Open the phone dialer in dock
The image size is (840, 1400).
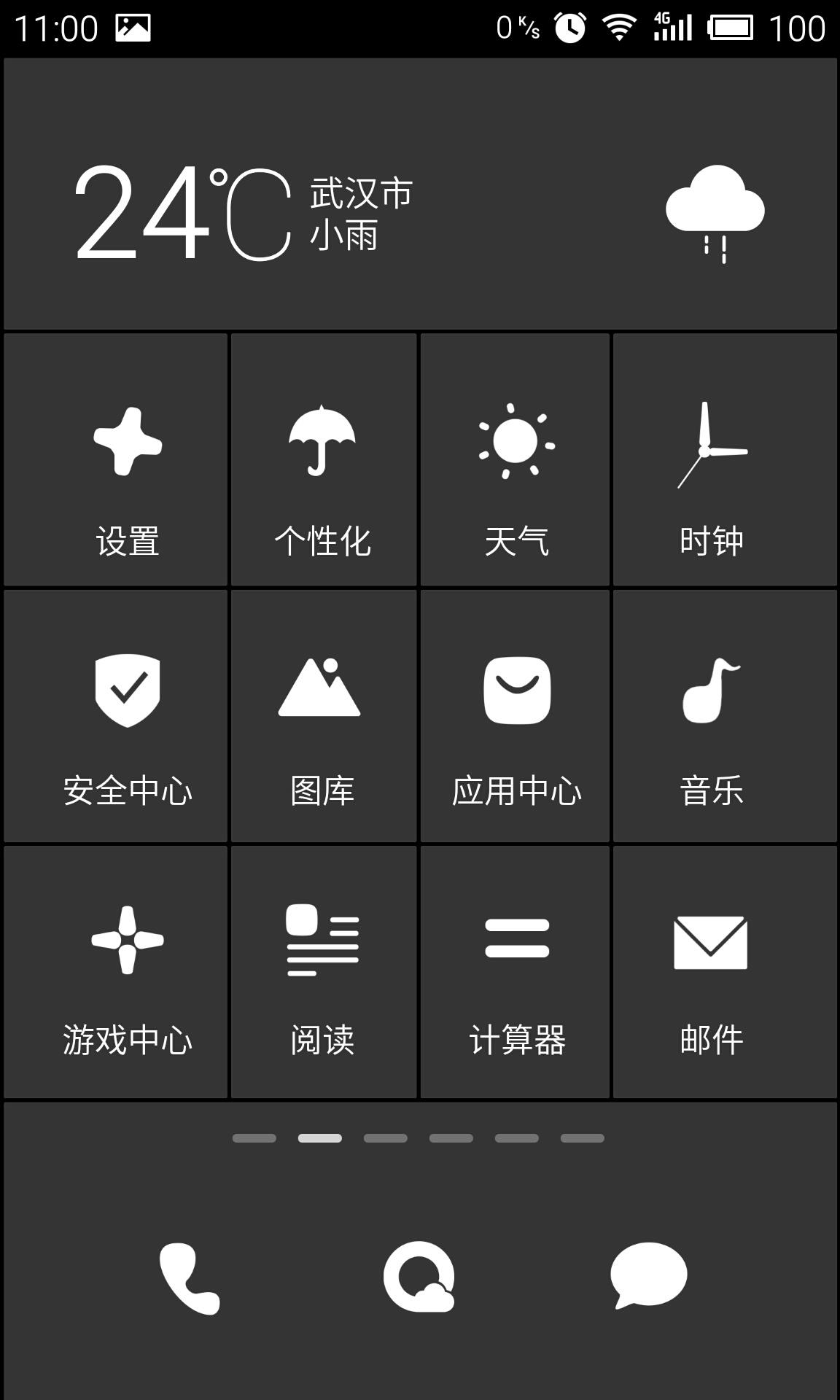click(x=190, y=1278)
